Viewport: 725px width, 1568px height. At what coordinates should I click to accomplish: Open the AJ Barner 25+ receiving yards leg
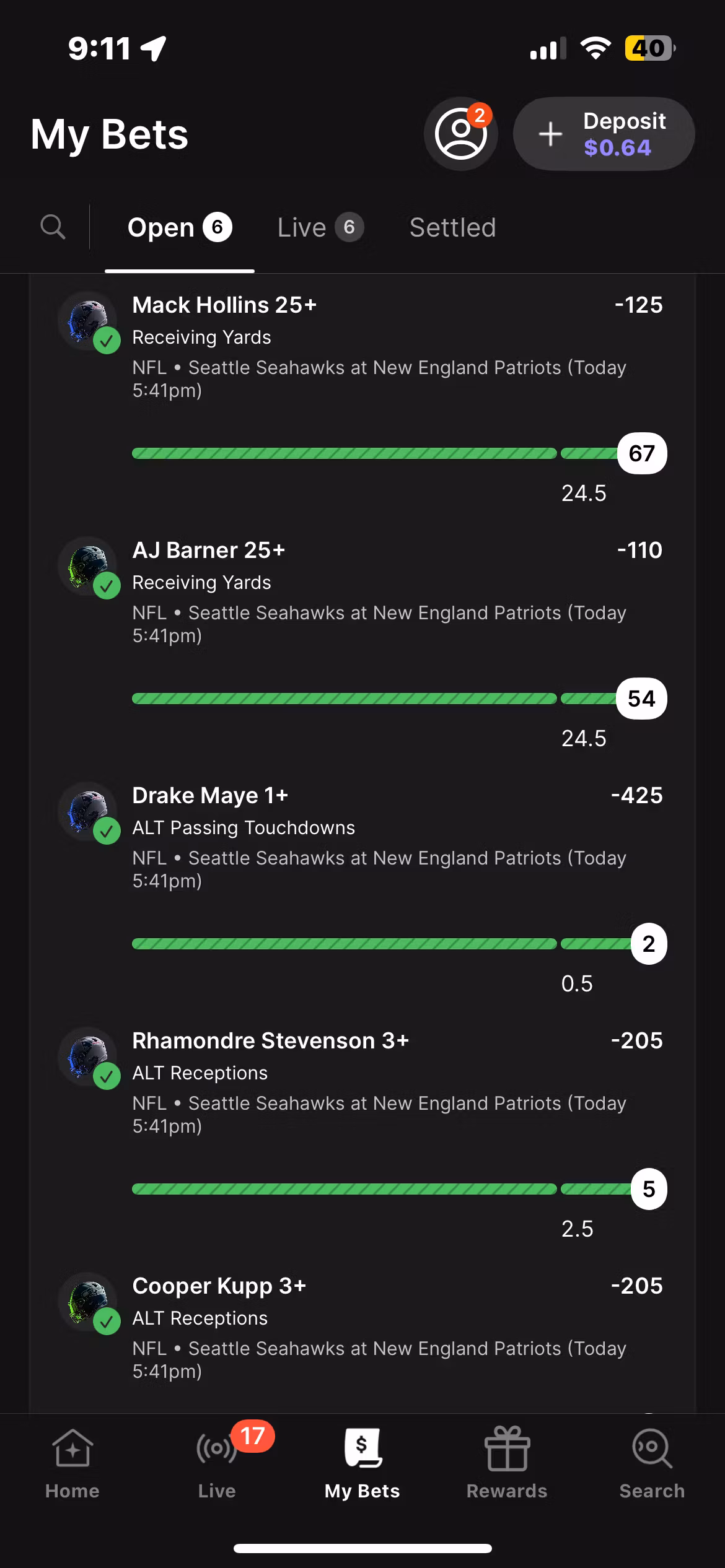[209, 551]
